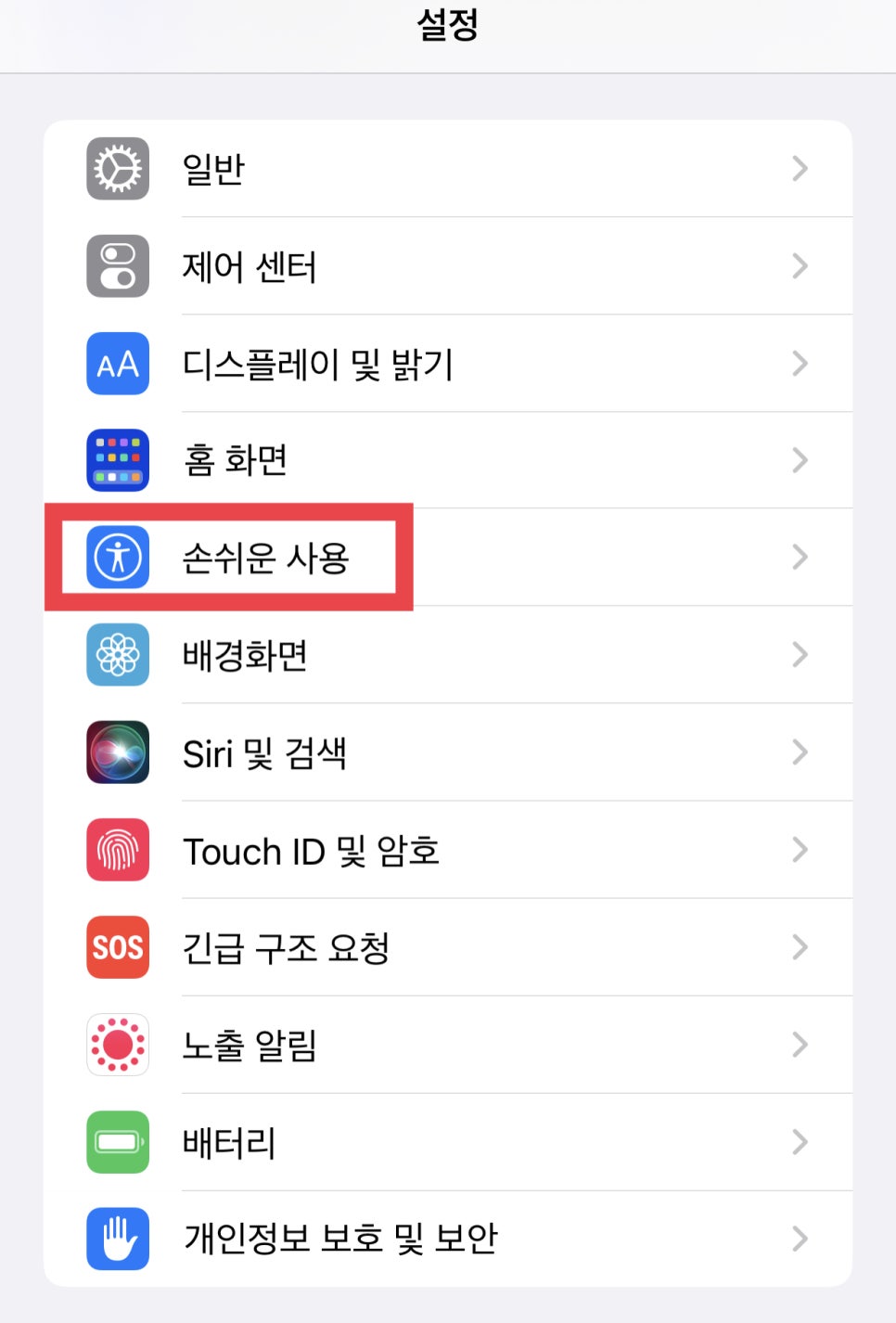Viewport: 896px width, 1323px height.
Task: Select 손쉬운 사용 accessibility row
Action: [x=447, y=558]
